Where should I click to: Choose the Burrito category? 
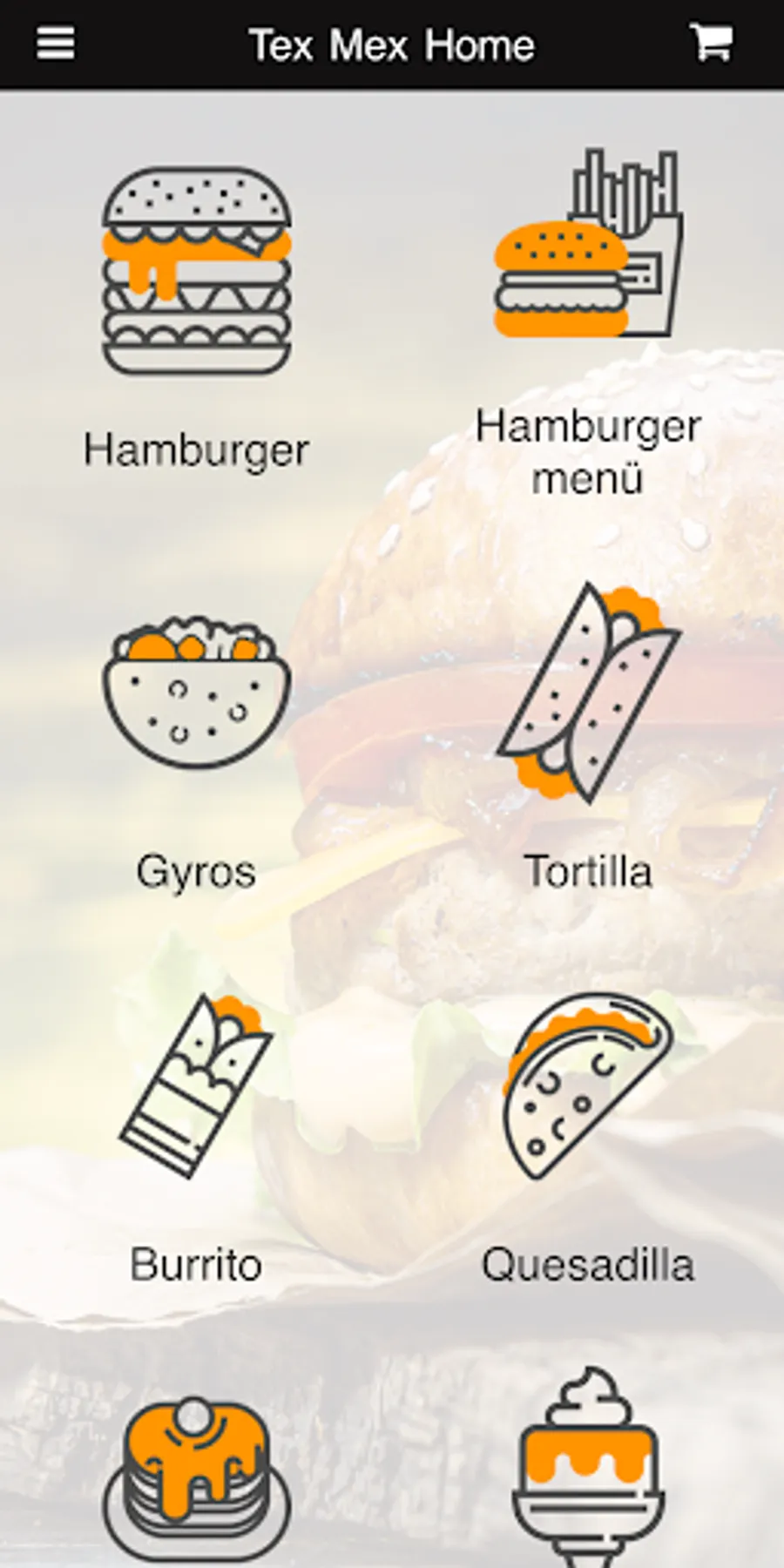(x=196, y=1132)
